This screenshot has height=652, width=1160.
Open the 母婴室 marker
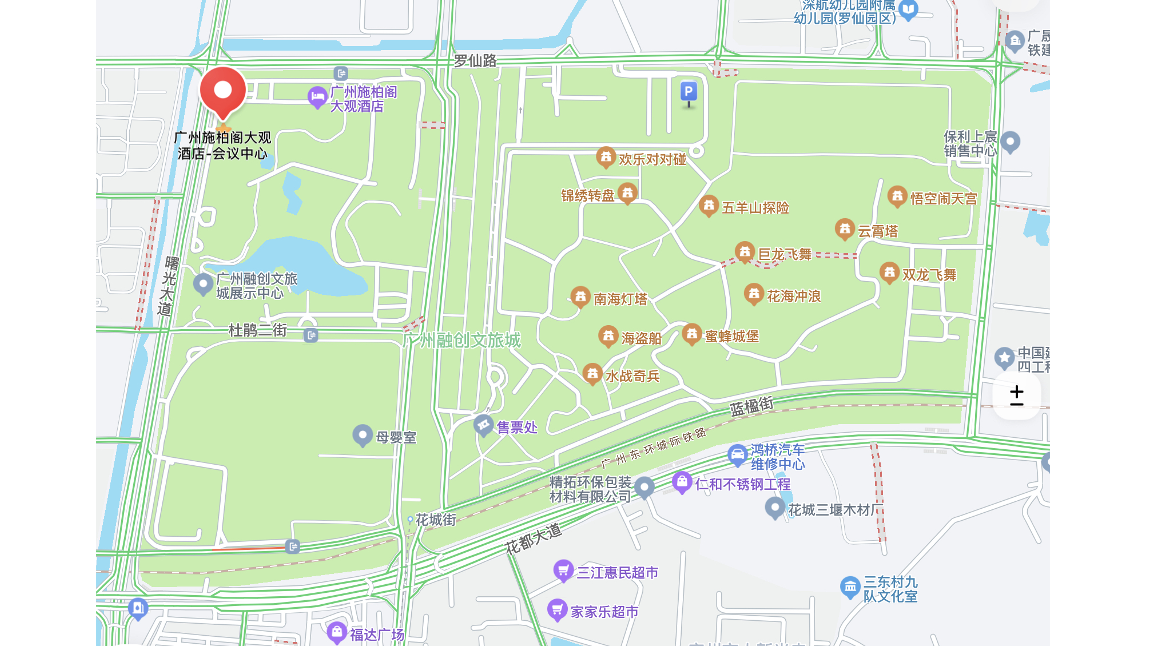pyautogui.click(x=363, y=435)
